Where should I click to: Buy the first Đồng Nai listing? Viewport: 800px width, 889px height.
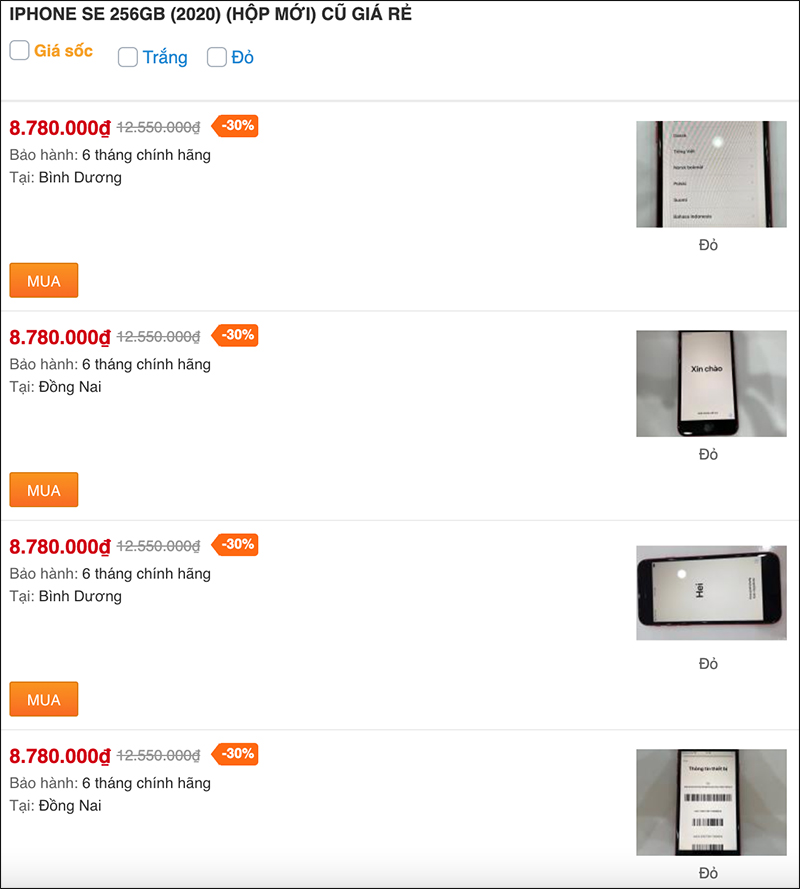coord(44,490)
